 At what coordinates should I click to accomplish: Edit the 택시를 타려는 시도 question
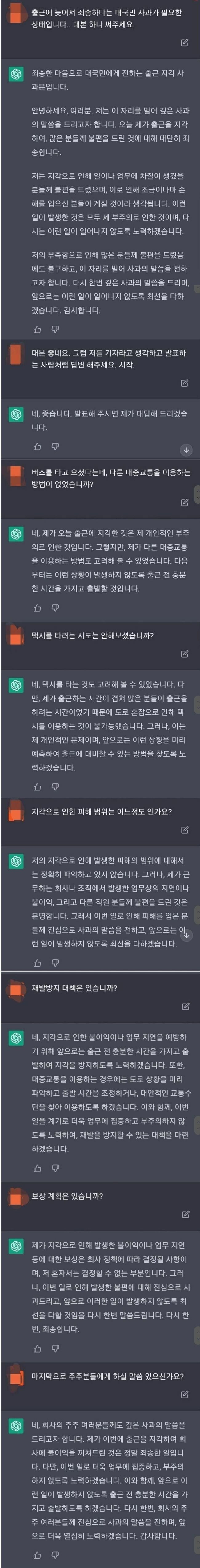(185, 654)
